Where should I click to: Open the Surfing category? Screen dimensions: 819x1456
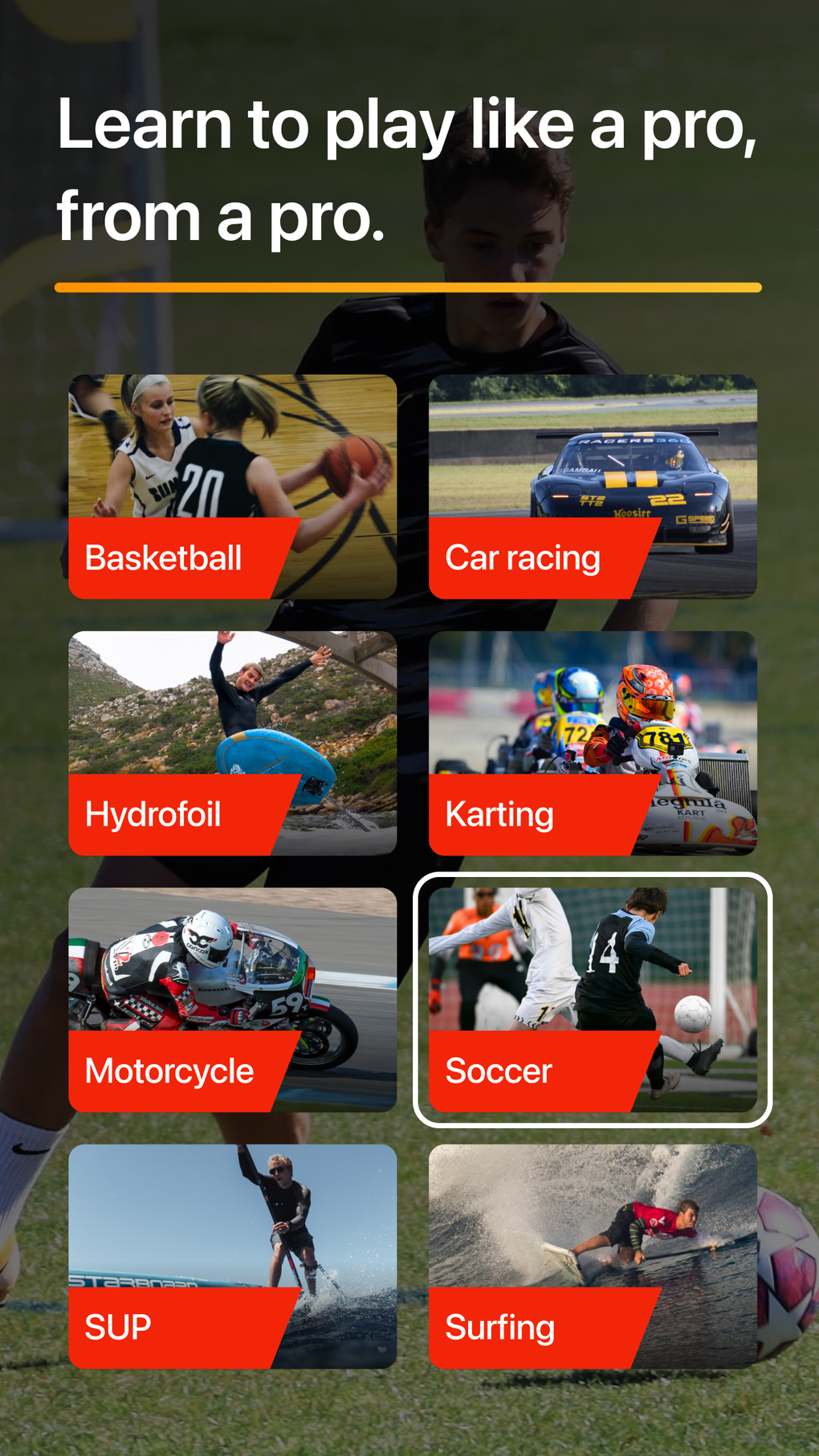coord(593,1256)
